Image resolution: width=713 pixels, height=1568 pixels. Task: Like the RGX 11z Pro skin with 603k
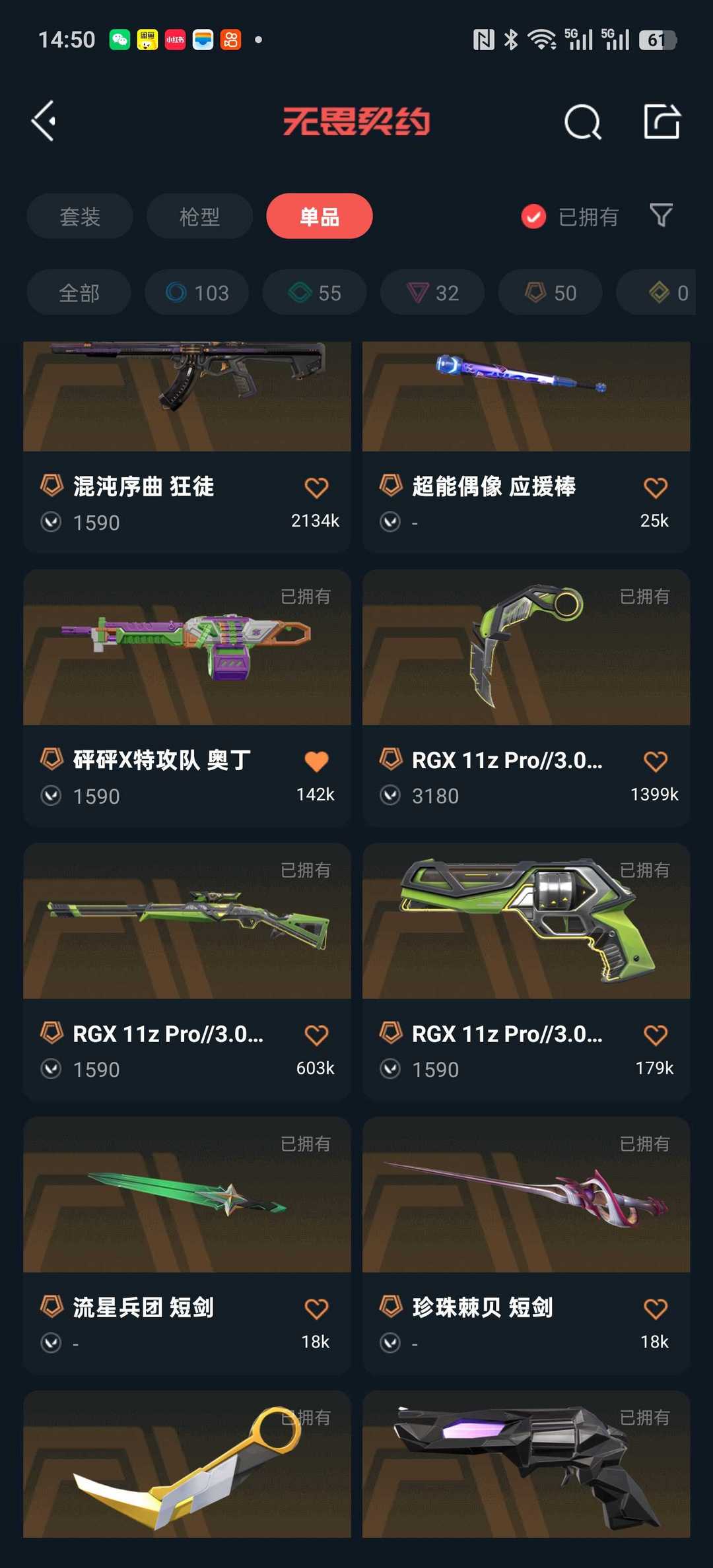316,1035
